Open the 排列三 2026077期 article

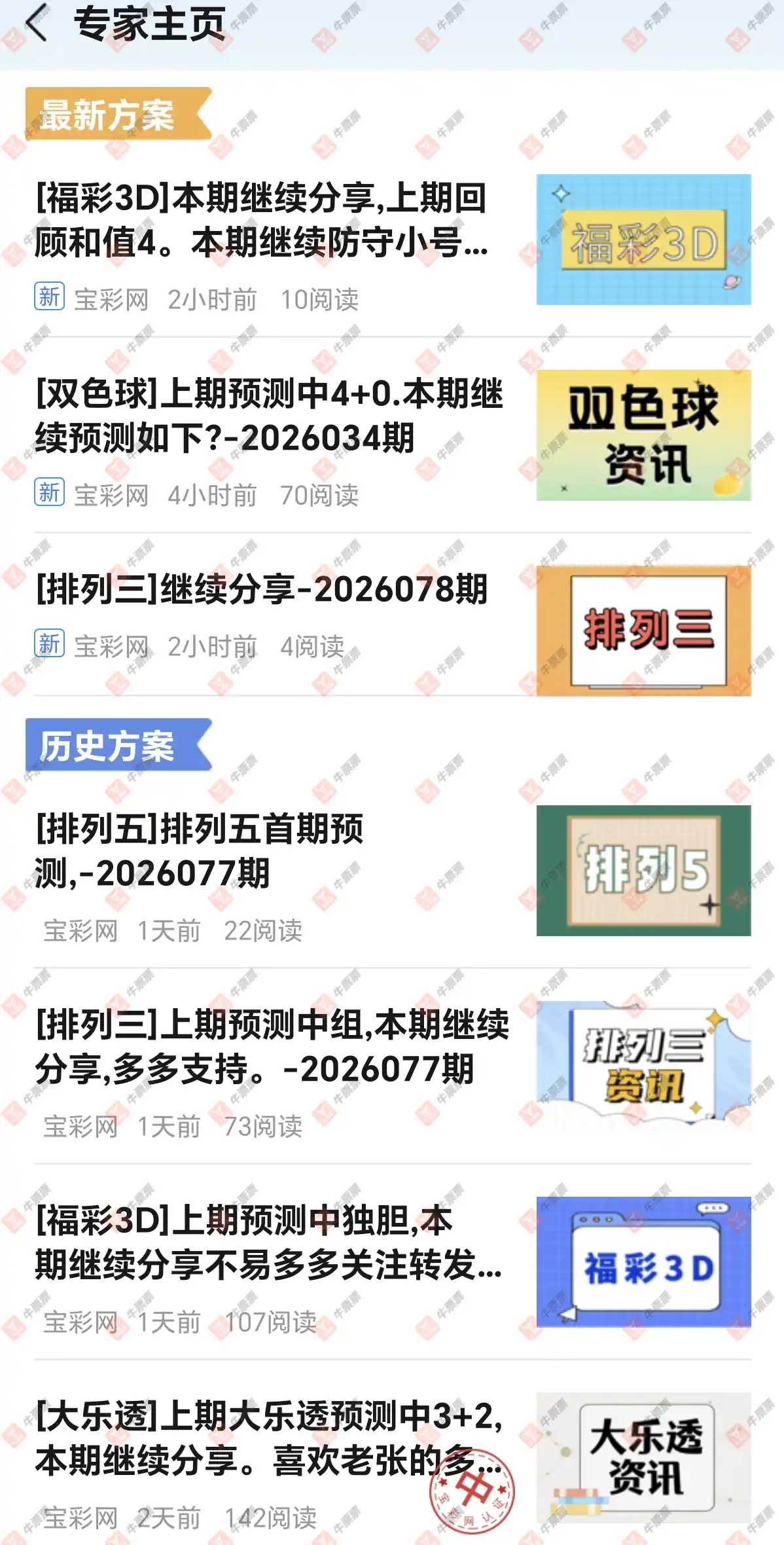(x=272, y=1046)
